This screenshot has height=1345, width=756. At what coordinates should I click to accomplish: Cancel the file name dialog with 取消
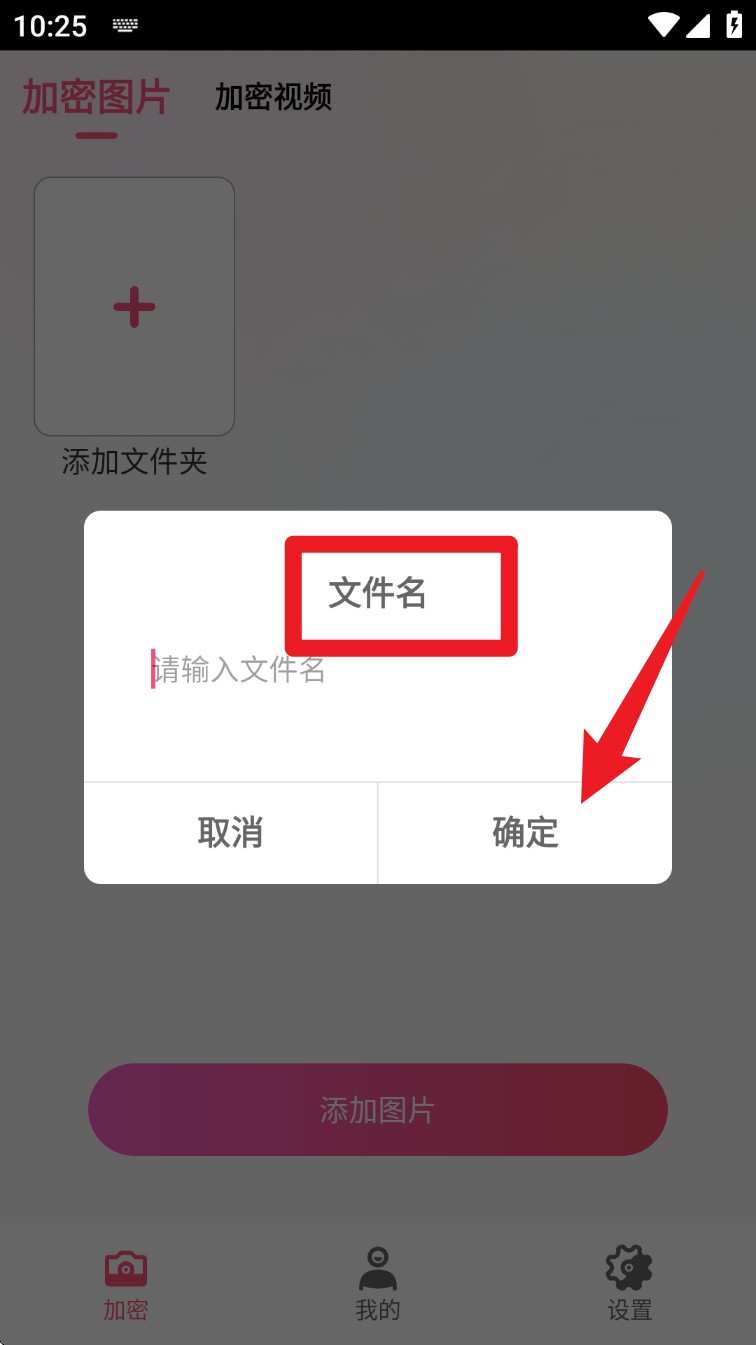pyautogui.click(x=230, y=832)
